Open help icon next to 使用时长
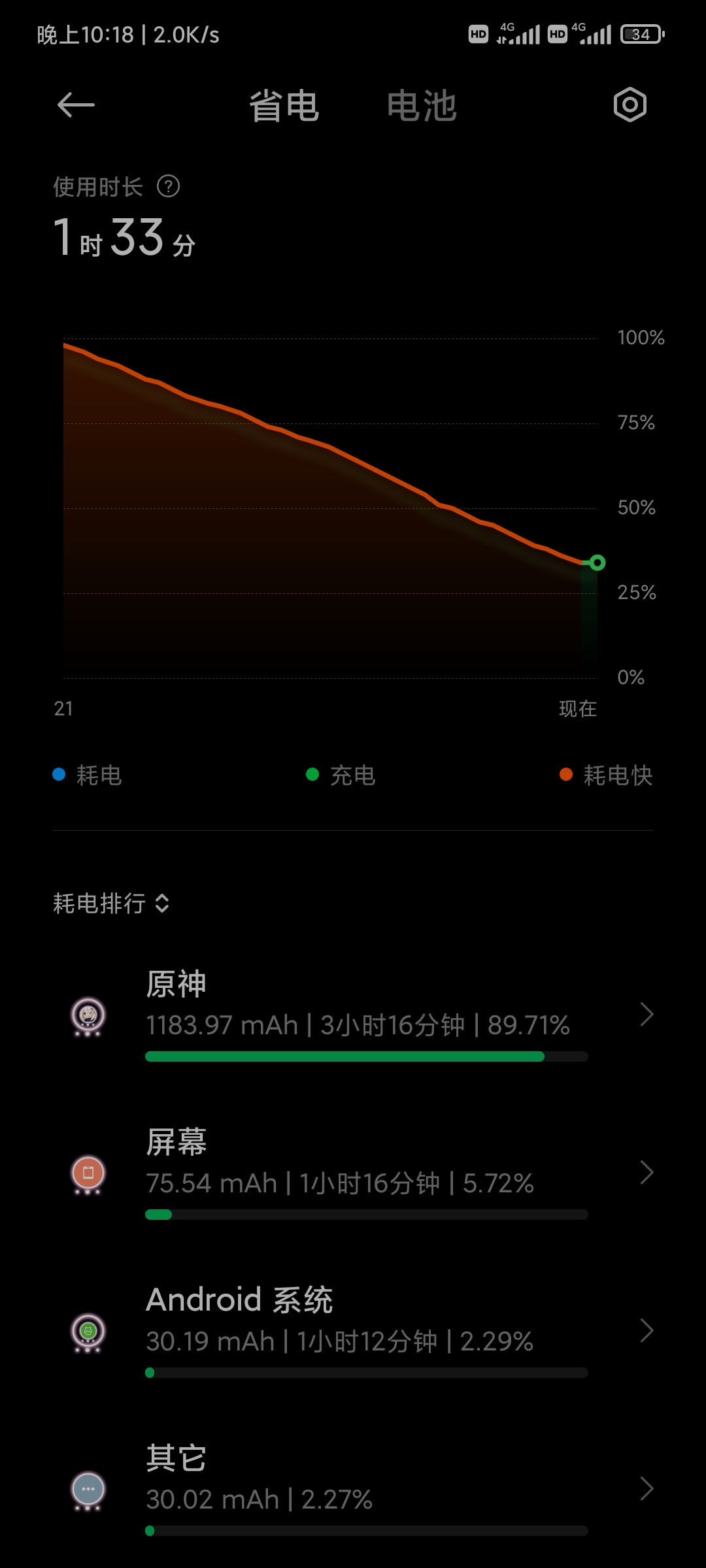The image size is (706, 1568). click(168, 187)
